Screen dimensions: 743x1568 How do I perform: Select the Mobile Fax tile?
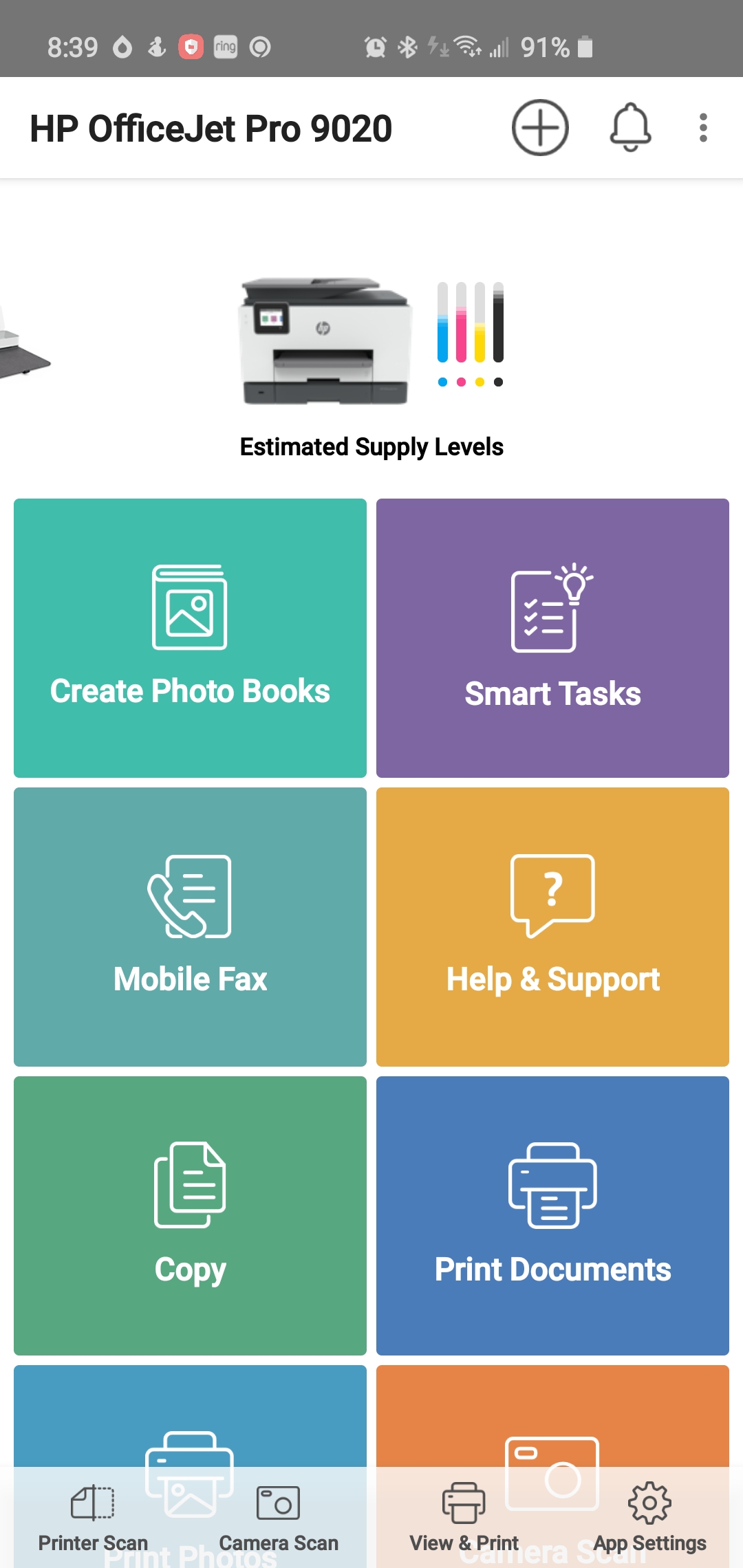click(190, 926)
